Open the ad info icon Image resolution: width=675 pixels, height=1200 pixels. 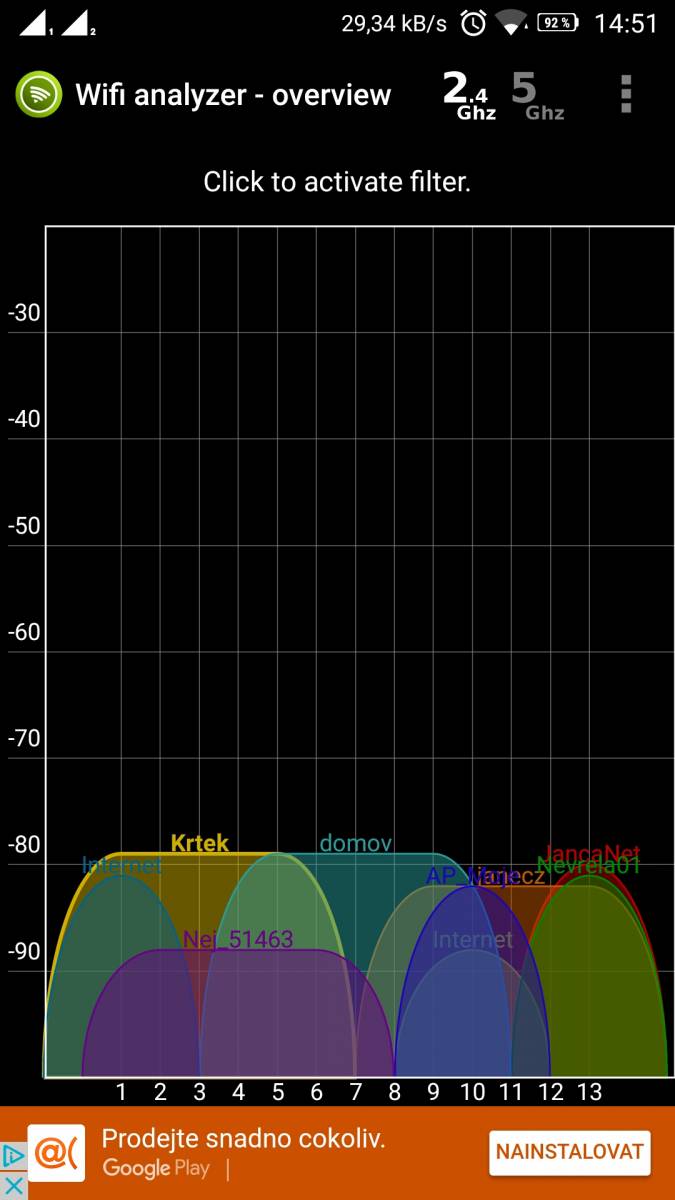point(13,1157)
